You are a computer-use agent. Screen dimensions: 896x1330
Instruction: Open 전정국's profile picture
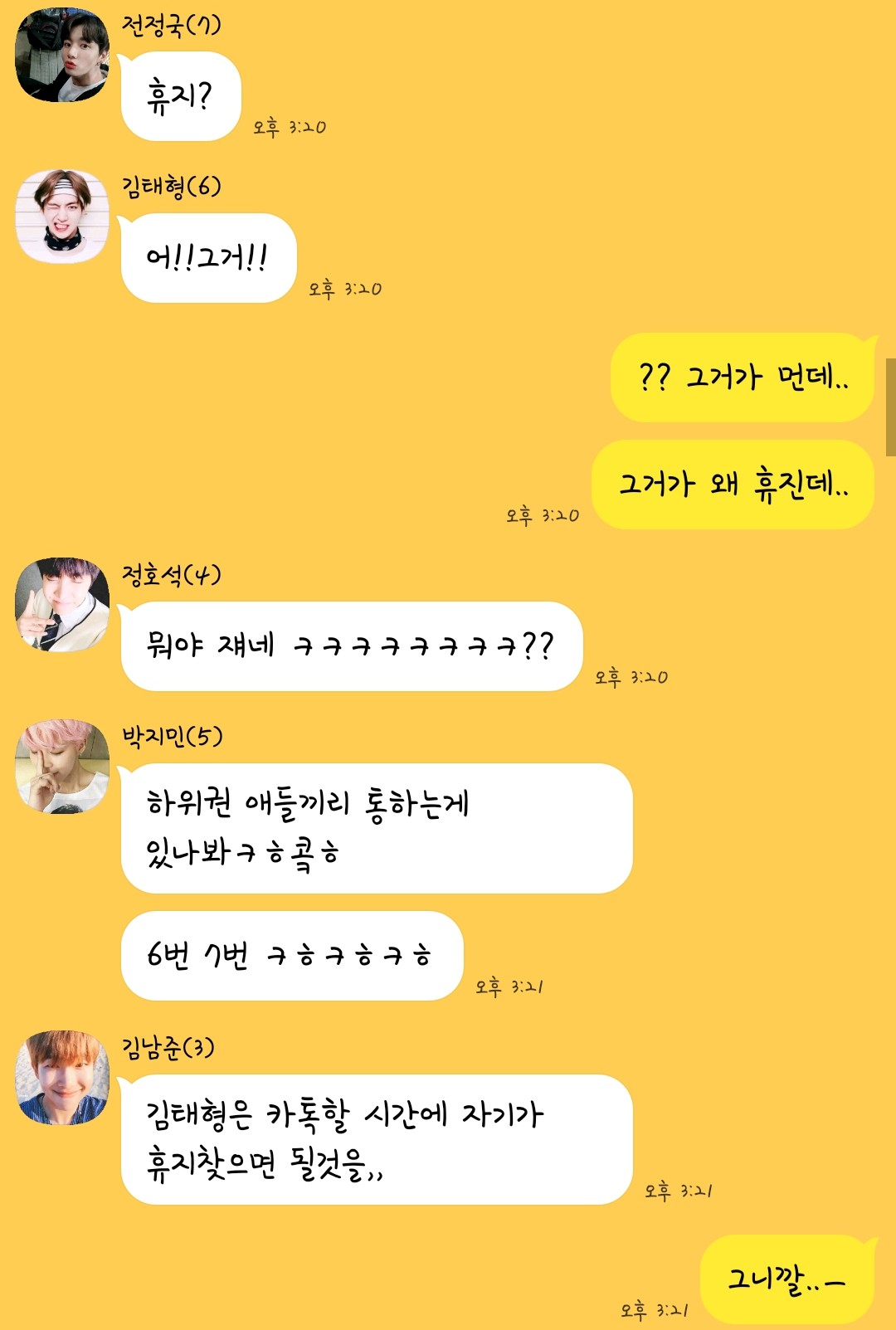[62, 55]
